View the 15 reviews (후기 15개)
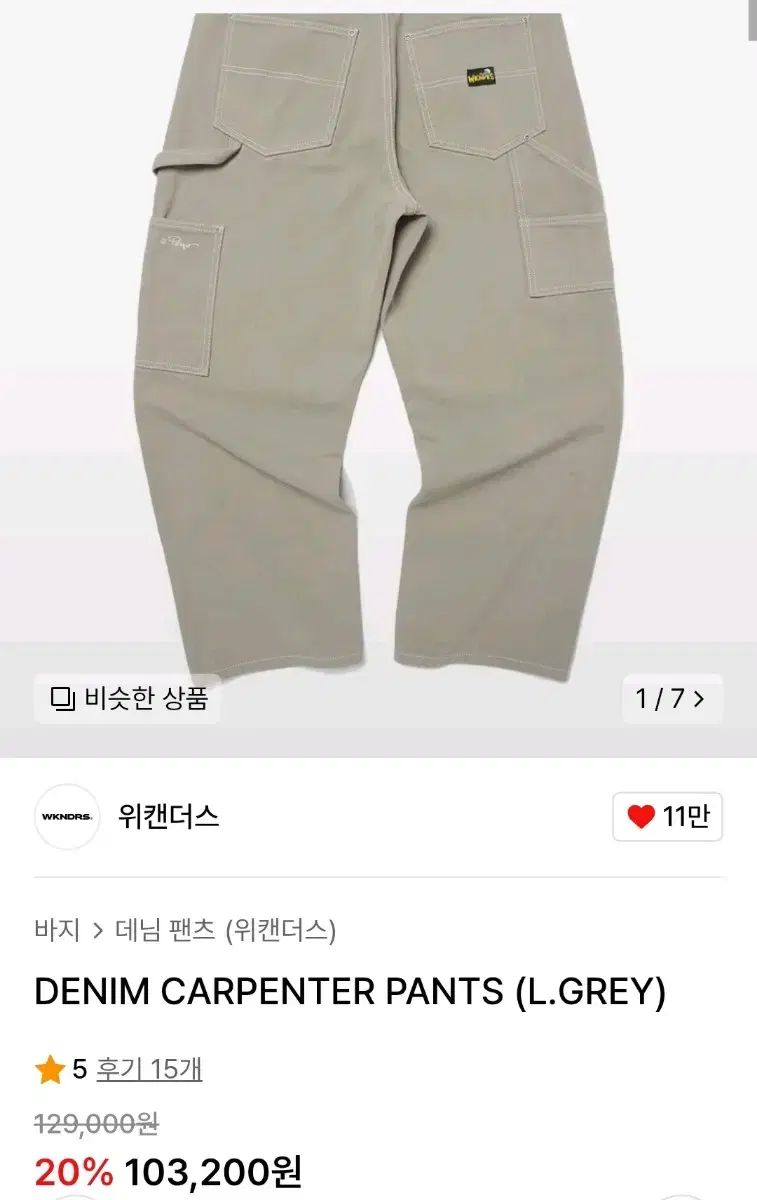757x1200 pixels. click(149, 1070)
